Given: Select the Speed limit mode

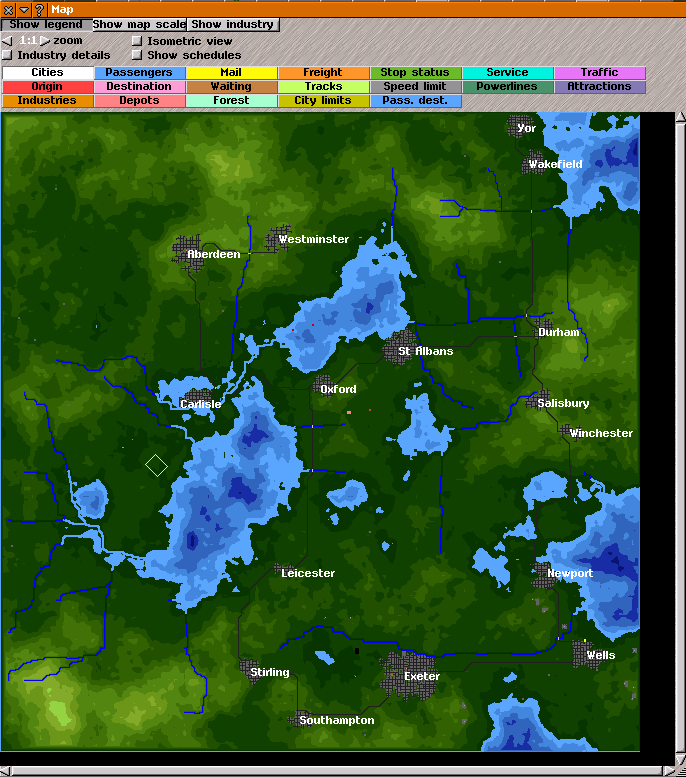Looking at the screenshot, I should pos(415,87).
